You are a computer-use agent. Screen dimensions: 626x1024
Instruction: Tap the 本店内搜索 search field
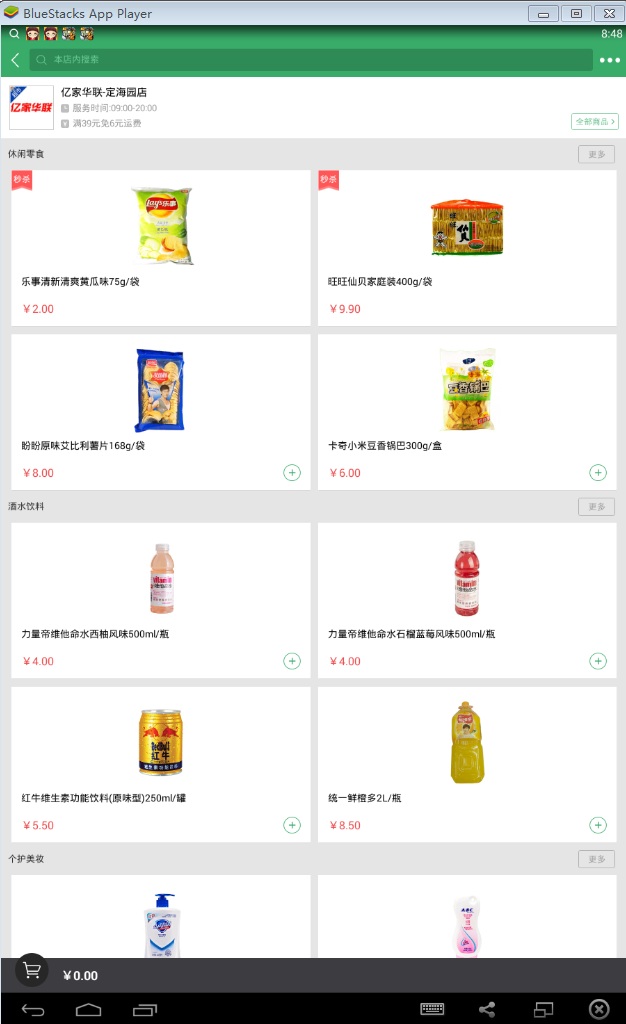[x=310, y=60]
